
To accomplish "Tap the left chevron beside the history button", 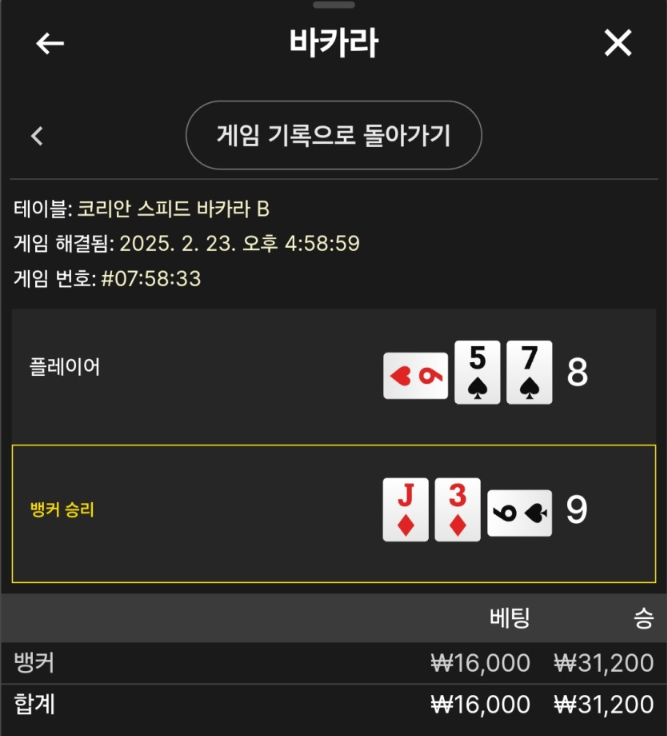I will pyautogui.click(x=37, y=136).
